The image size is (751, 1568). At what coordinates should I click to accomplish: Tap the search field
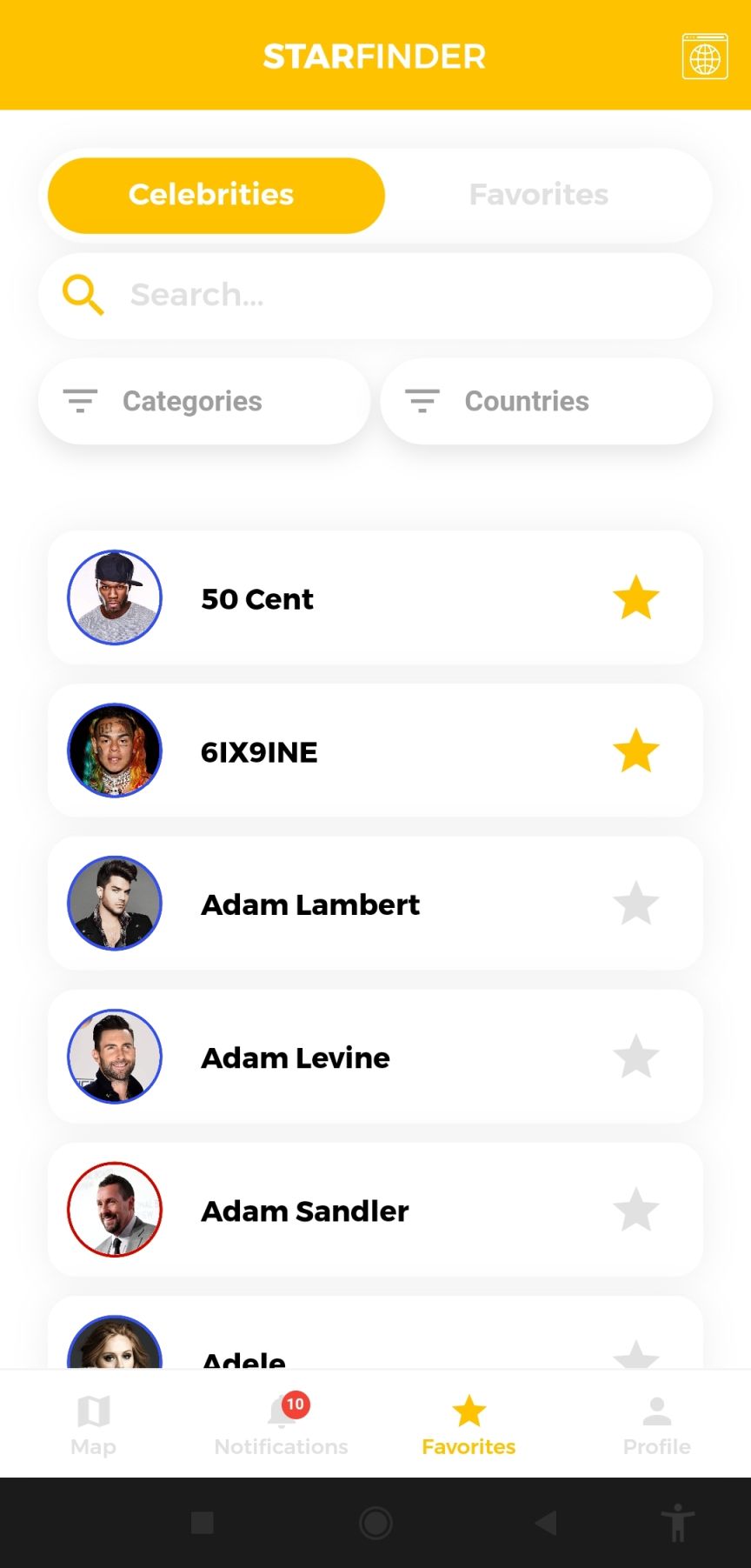[x=375, y=296]
